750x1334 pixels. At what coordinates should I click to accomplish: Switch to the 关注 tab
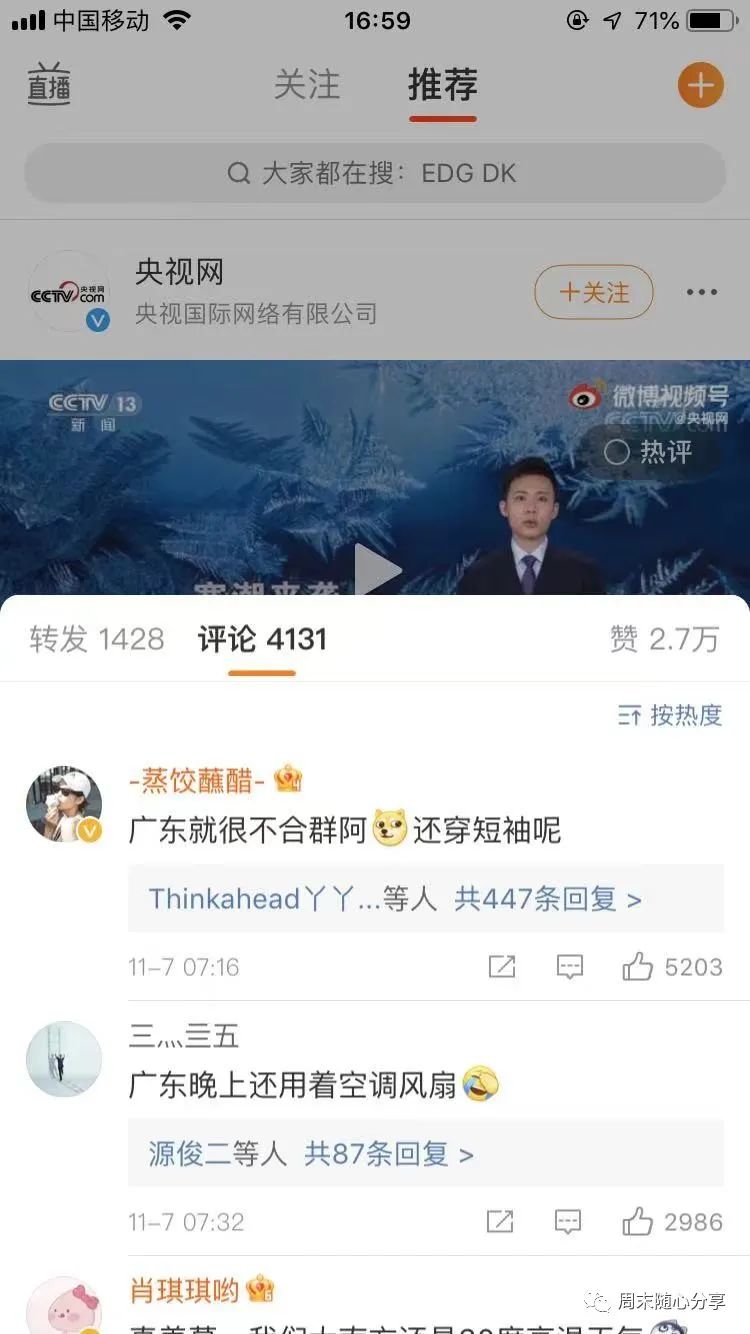[307, 86]
